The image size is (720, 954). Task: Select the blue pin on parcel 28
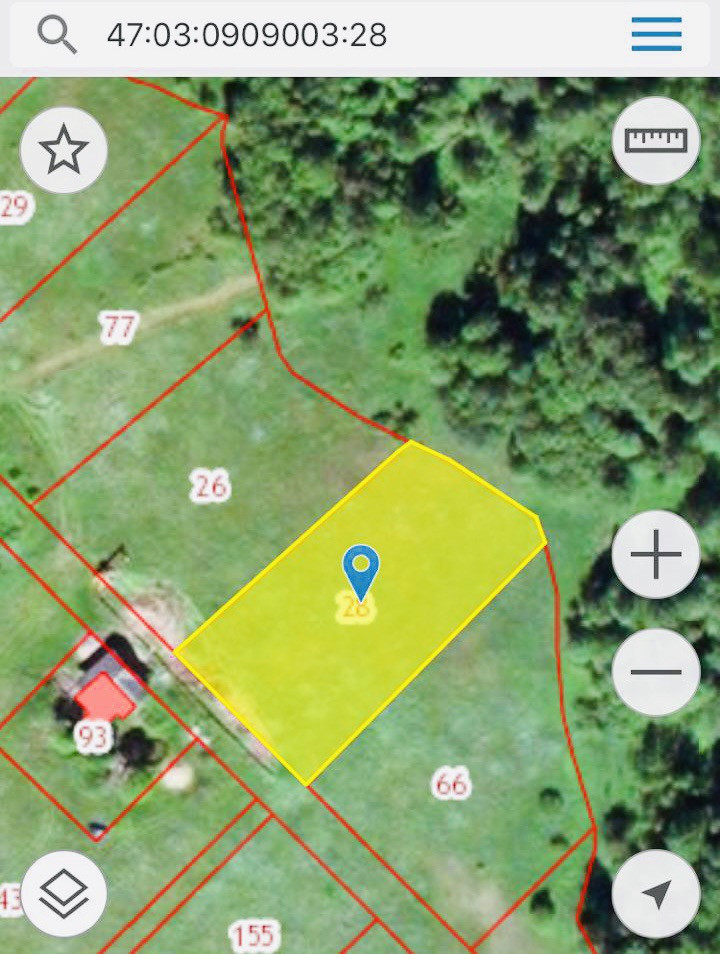click(x=361, y=570)
